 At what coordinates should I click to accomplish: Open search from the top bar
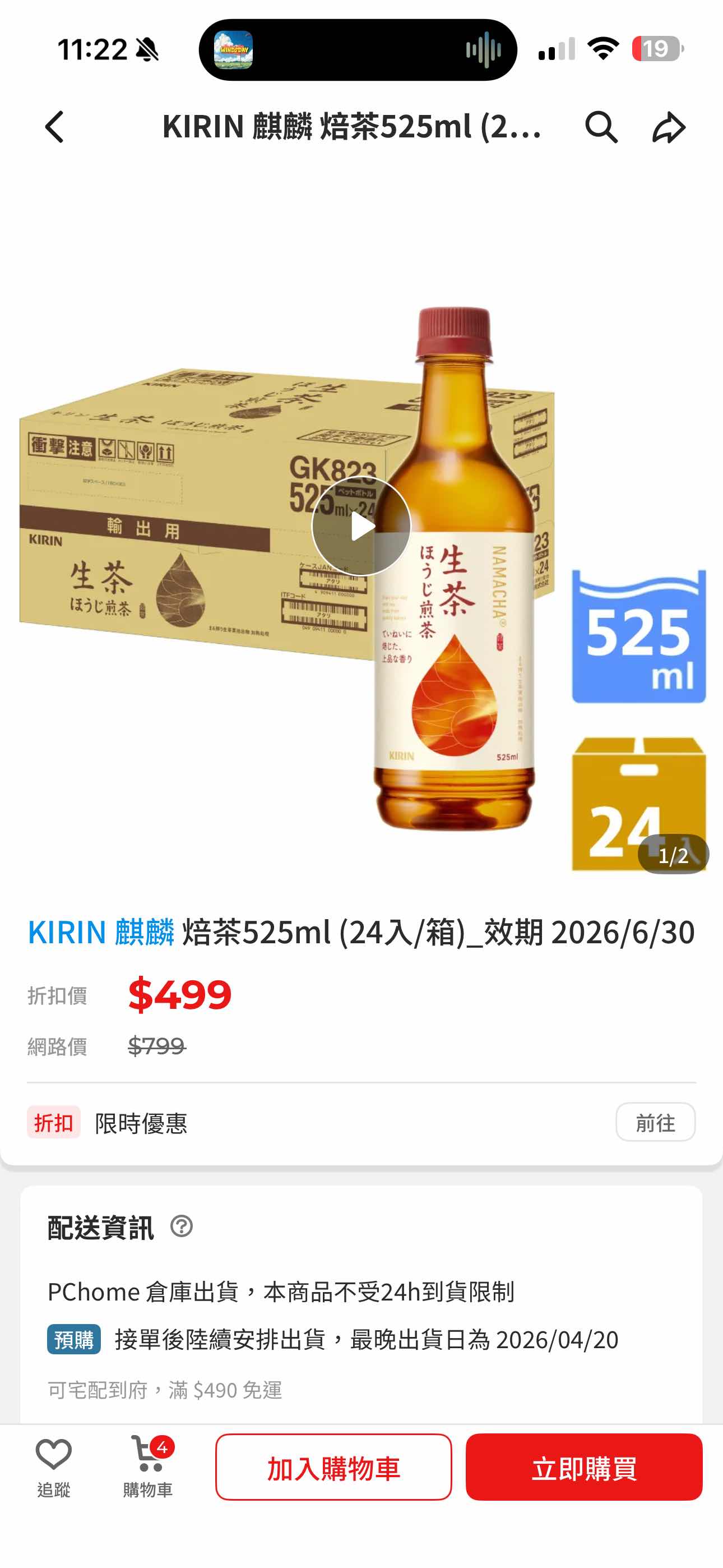pos(601,127)
